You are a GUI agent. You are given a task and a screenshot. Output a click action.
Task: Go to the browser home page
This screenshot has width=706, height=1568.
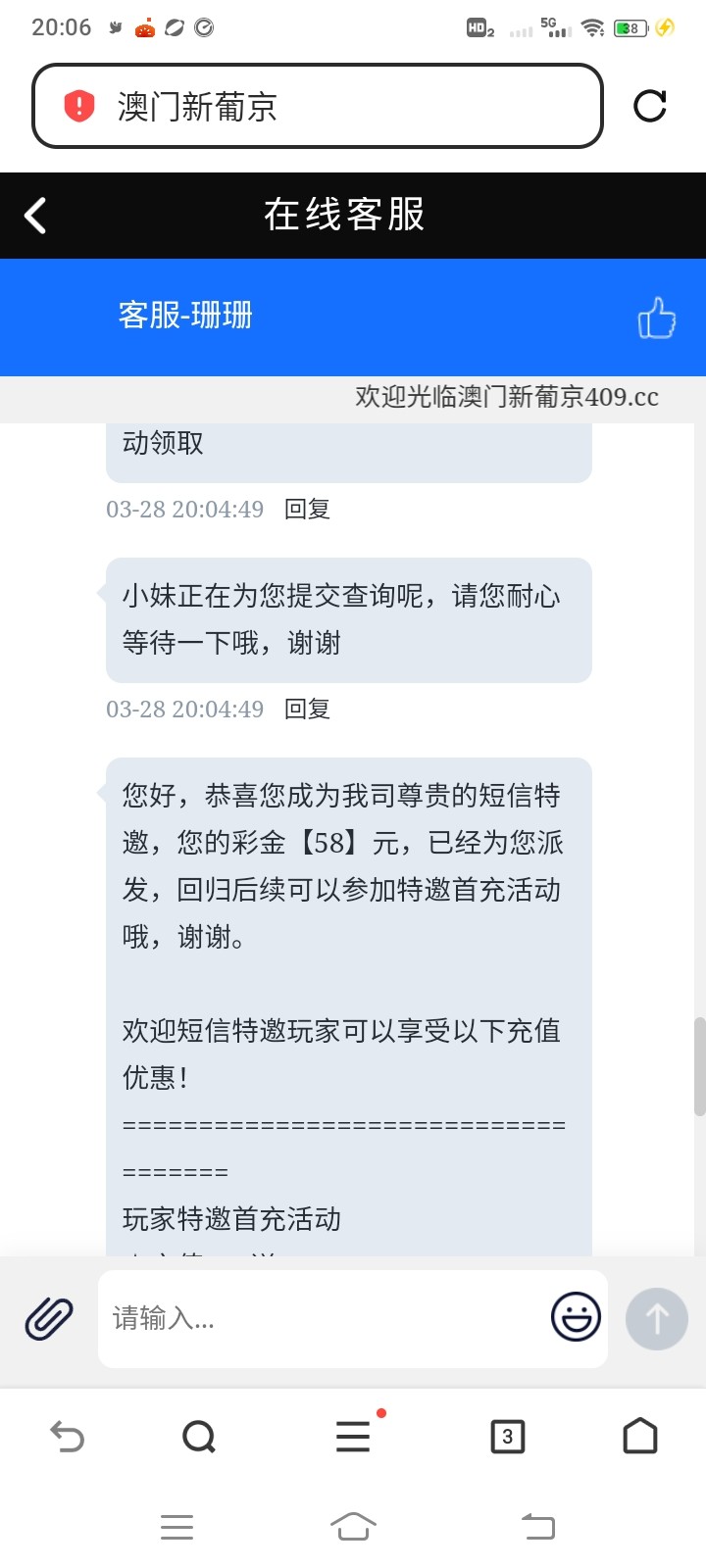coord(640,1437)
